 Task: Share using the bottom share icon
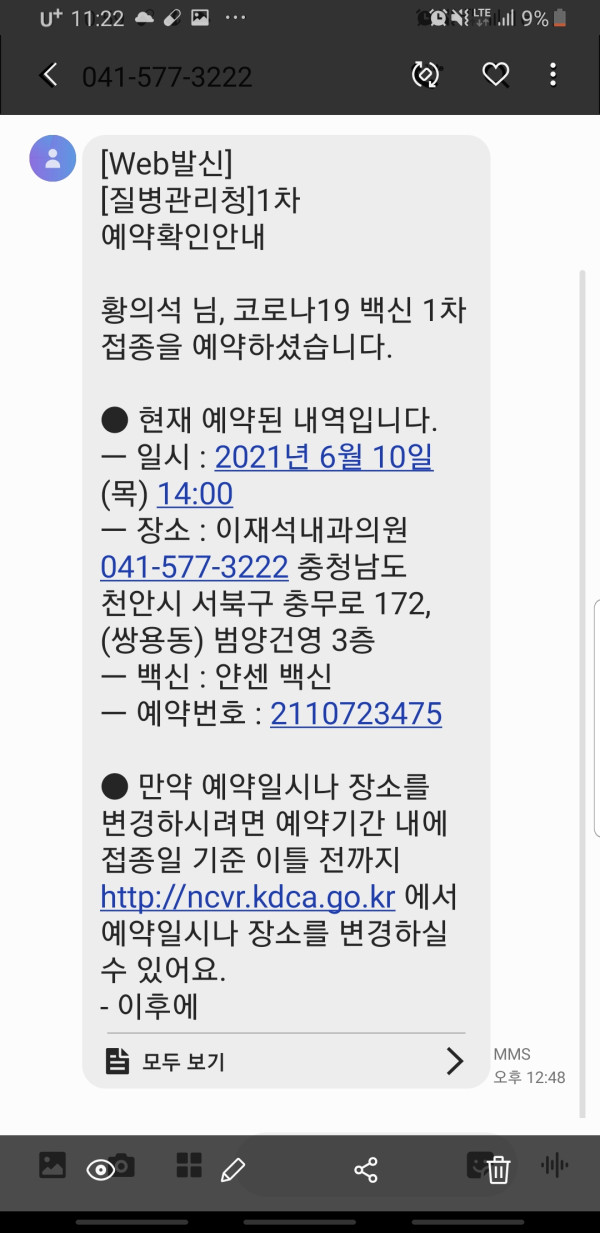coord(366,1169)
